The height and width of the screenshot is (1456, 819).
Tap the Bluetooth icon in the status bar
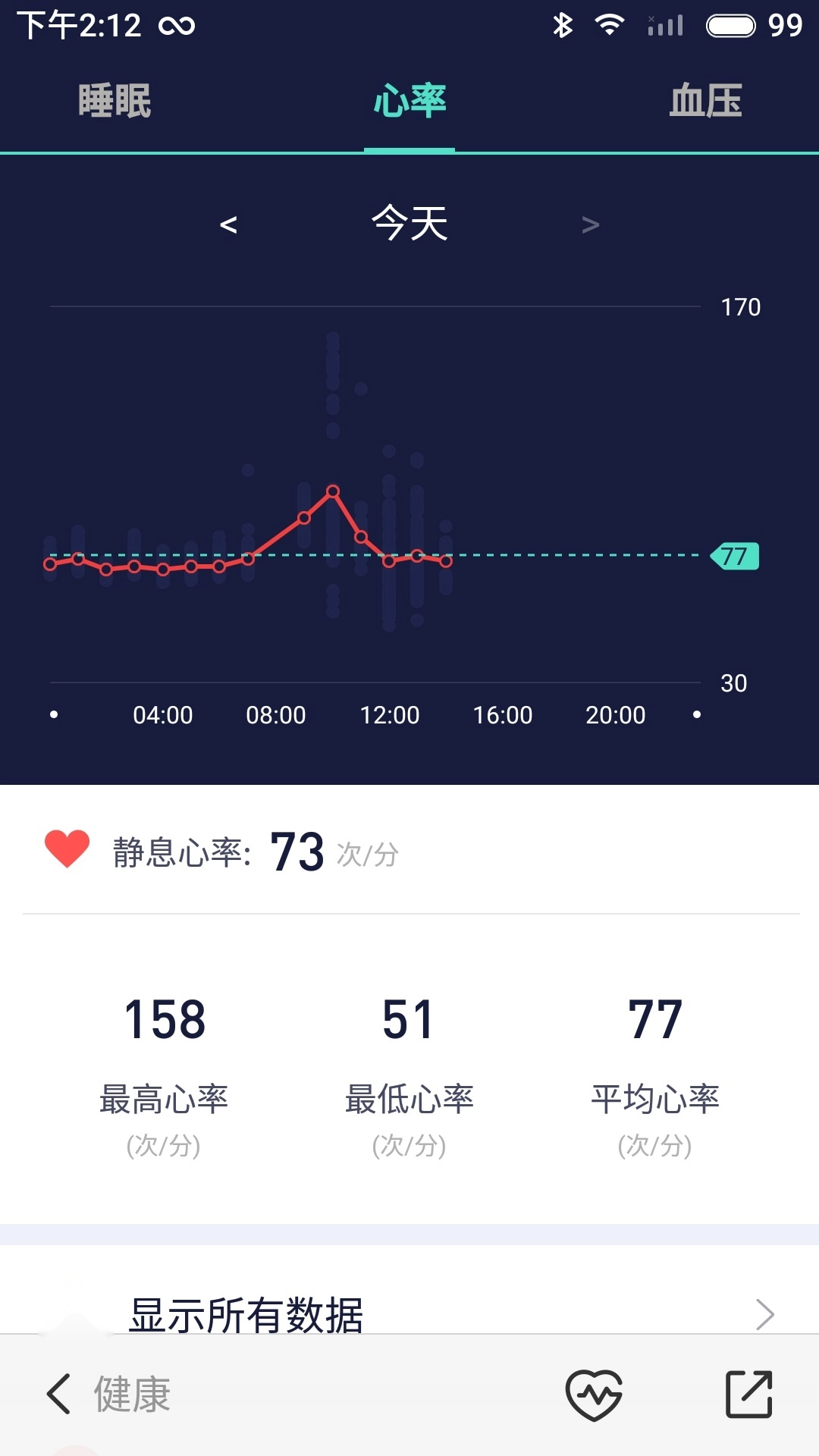tap(563, 25)
